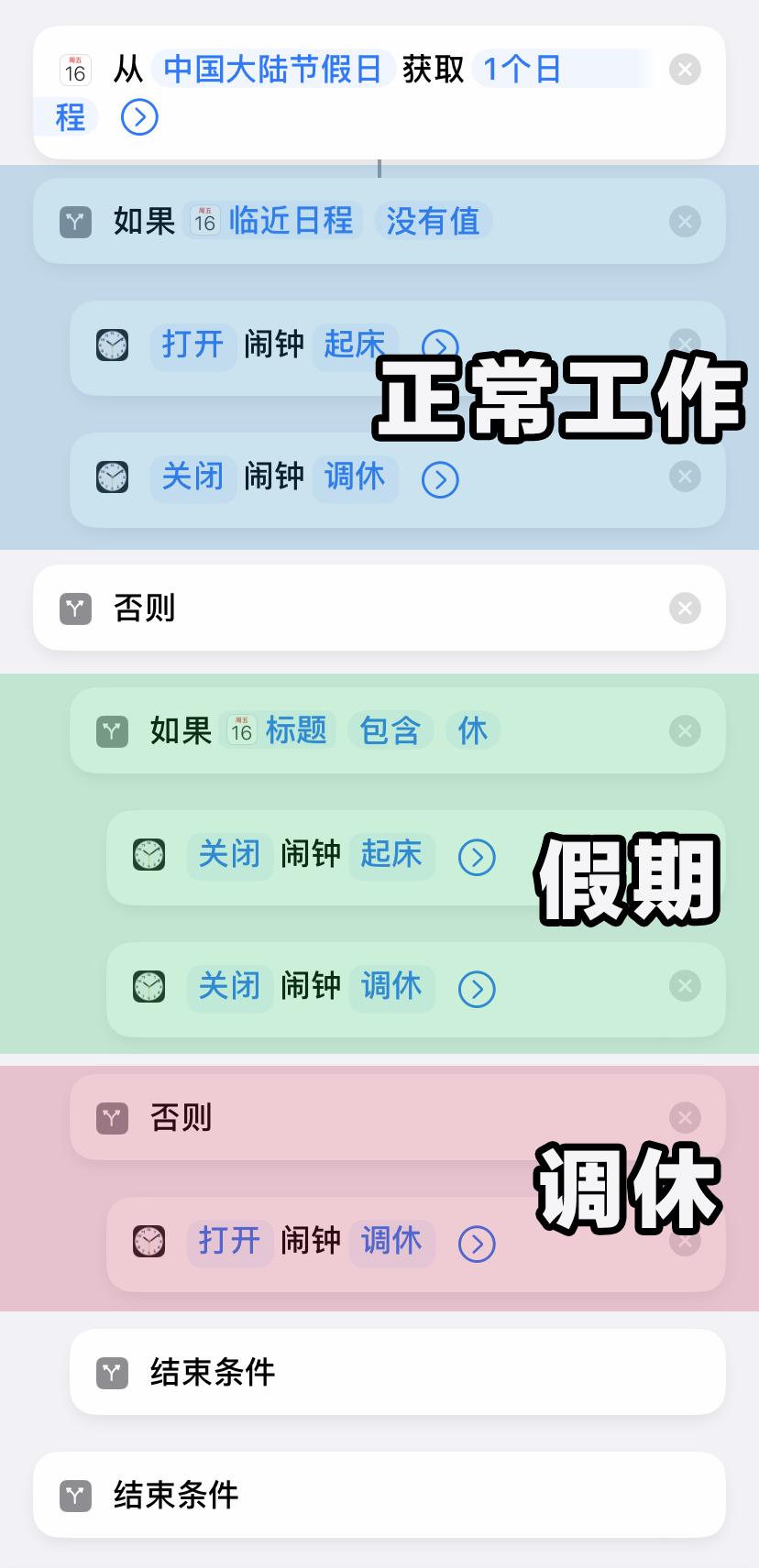Screen dimensions: 759x1568
Task: Remove the 获取日程 action at top
Action: [685, 70]
